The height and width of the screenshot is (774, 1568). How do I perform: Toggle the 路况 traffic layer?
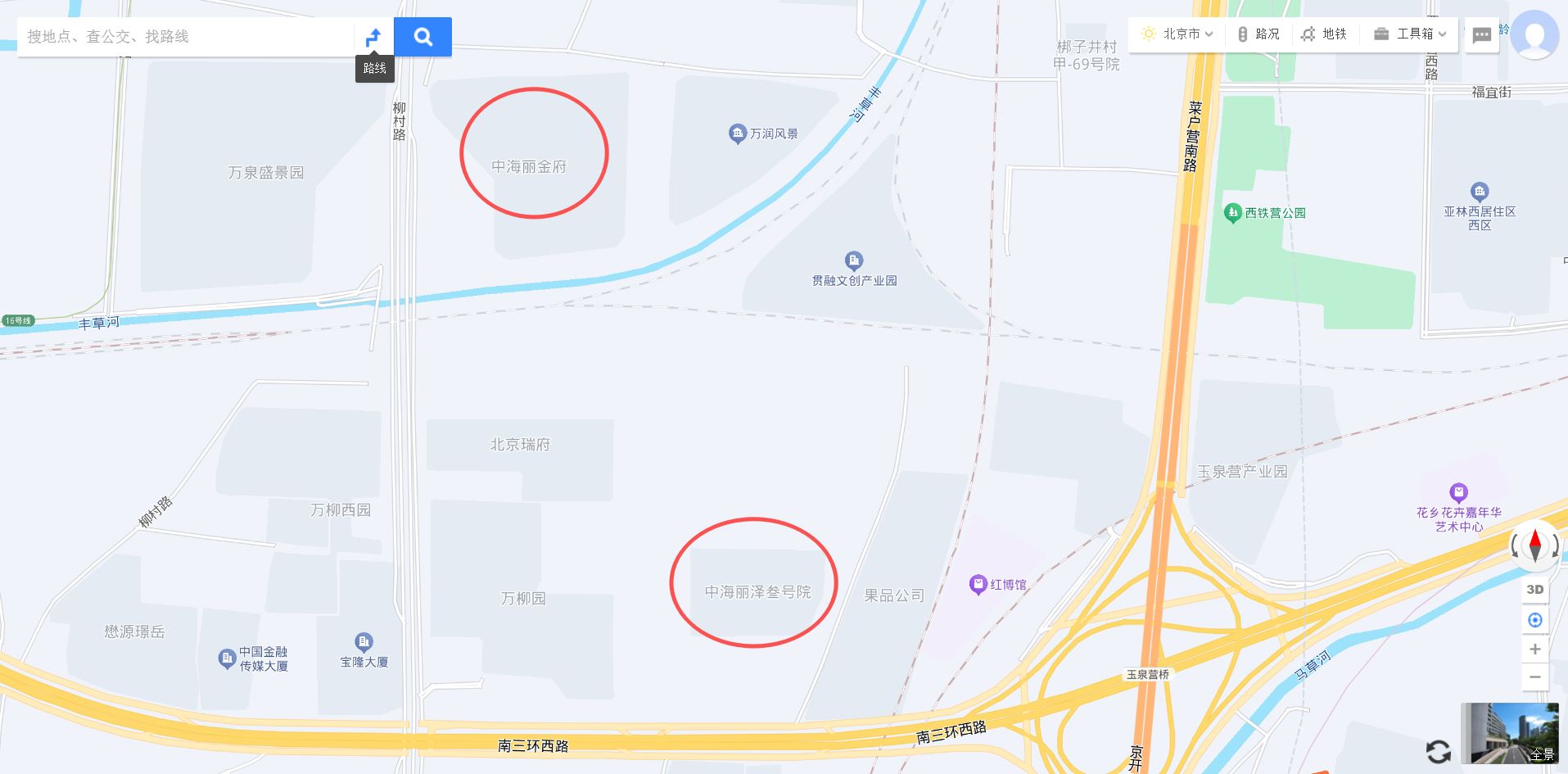coord(1258,34)
